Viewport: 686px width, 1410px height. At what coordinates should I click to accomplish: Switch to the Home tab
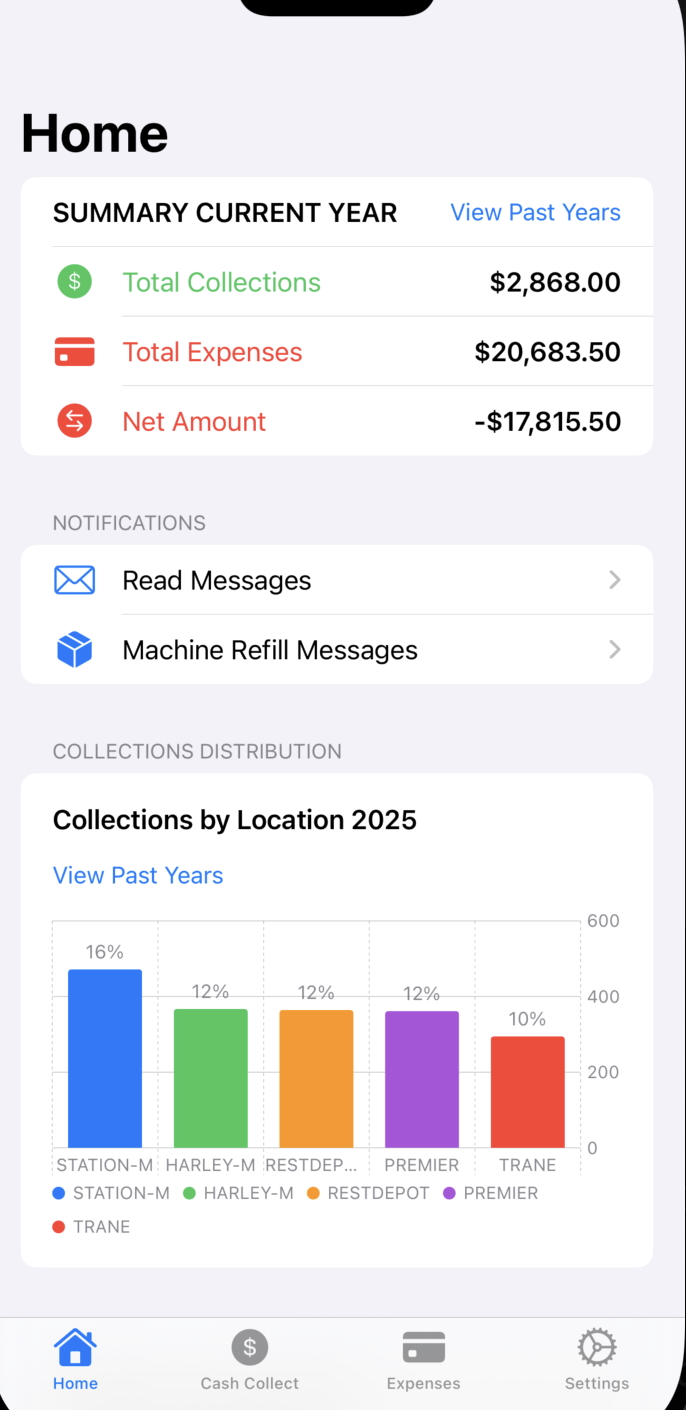coord(75,1360)
